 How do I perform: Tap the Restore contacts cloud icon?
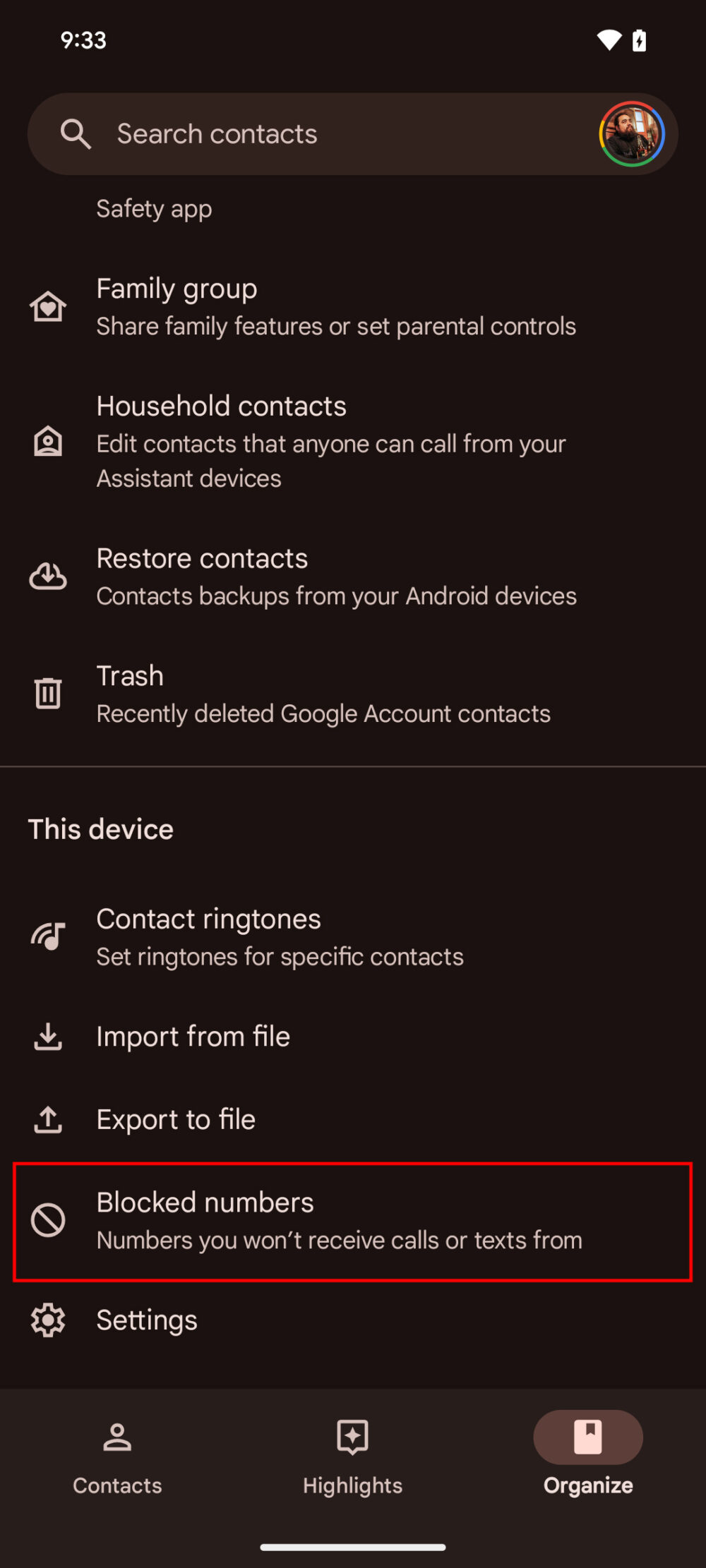(47, 576)
